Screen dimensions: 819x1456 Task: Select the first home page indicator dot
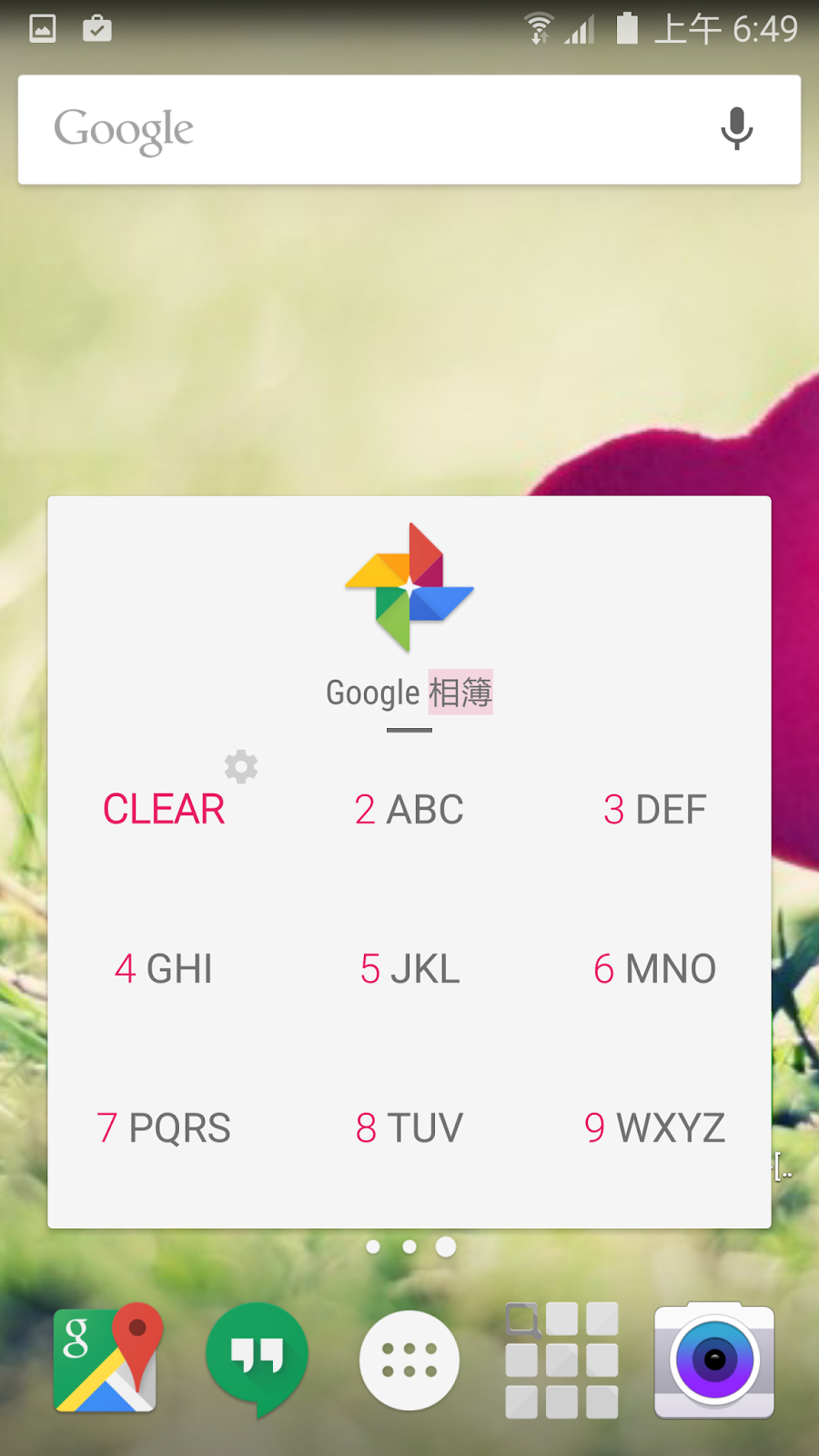(373, 1247)
